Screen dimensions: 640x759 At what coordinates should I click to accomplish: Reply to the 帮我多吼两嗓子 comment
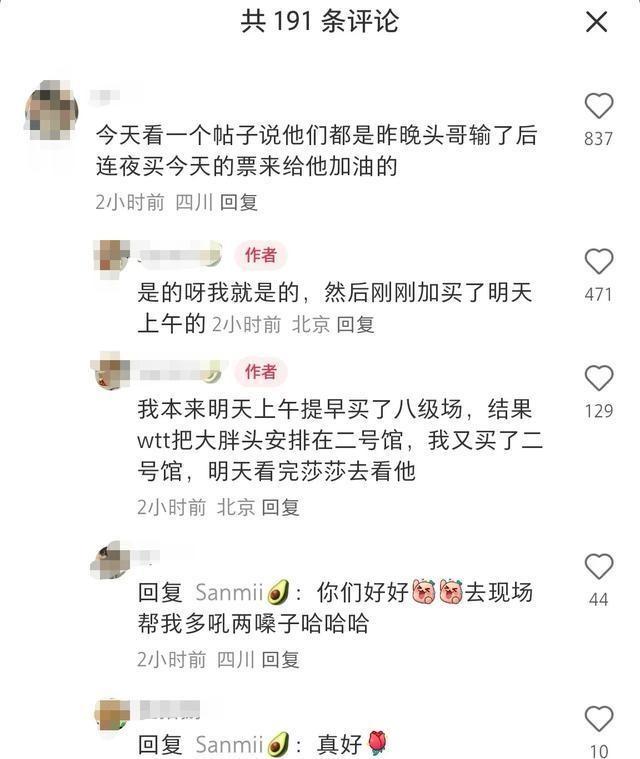coord(281,659)
